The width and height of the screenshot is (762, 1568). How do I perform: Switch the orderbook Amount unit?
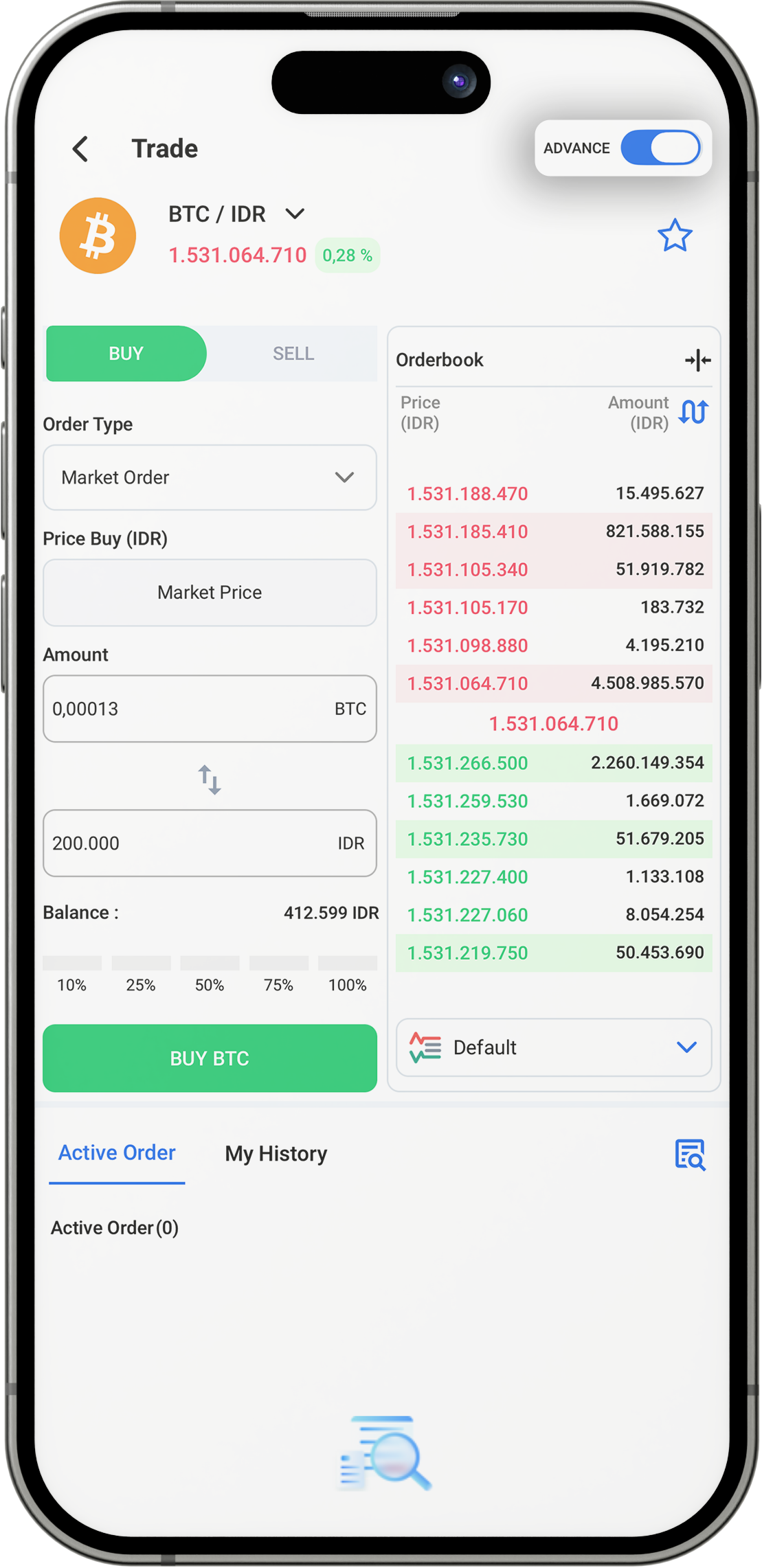693,412
